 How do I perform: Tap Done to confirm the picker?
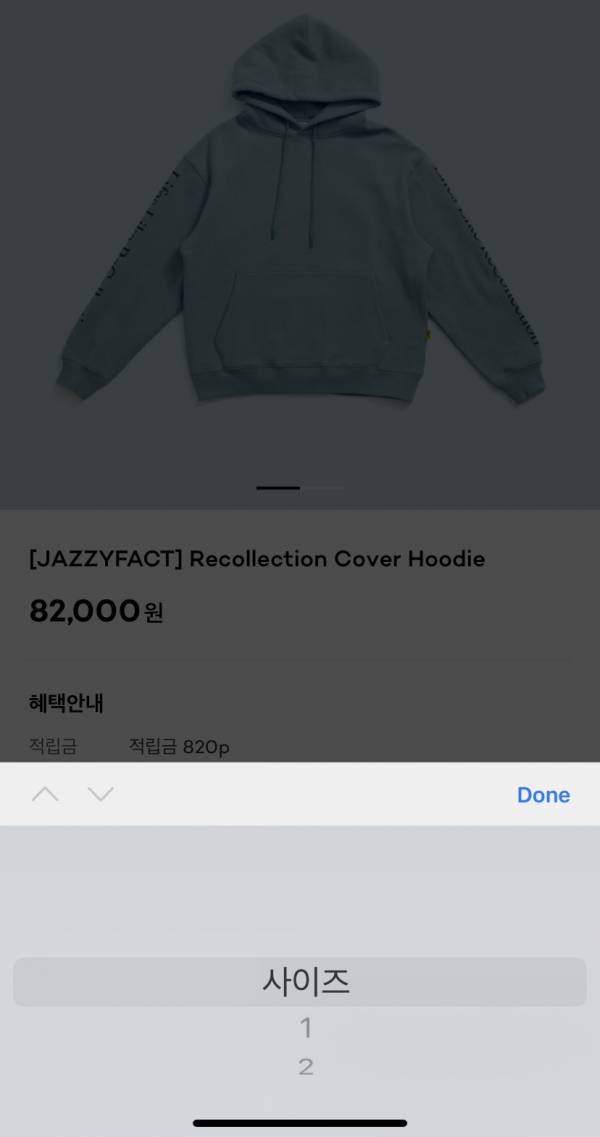click(543, 795)
